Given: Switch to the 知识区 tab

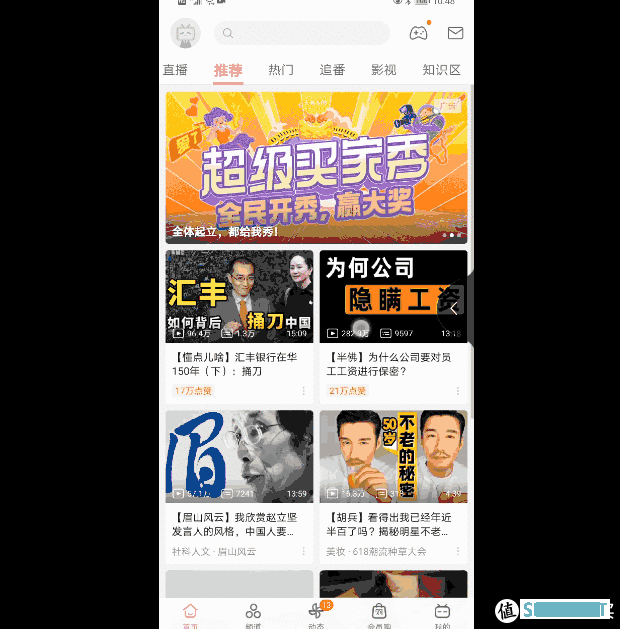Looking at the screenshot, I should (x=441, y=70).
